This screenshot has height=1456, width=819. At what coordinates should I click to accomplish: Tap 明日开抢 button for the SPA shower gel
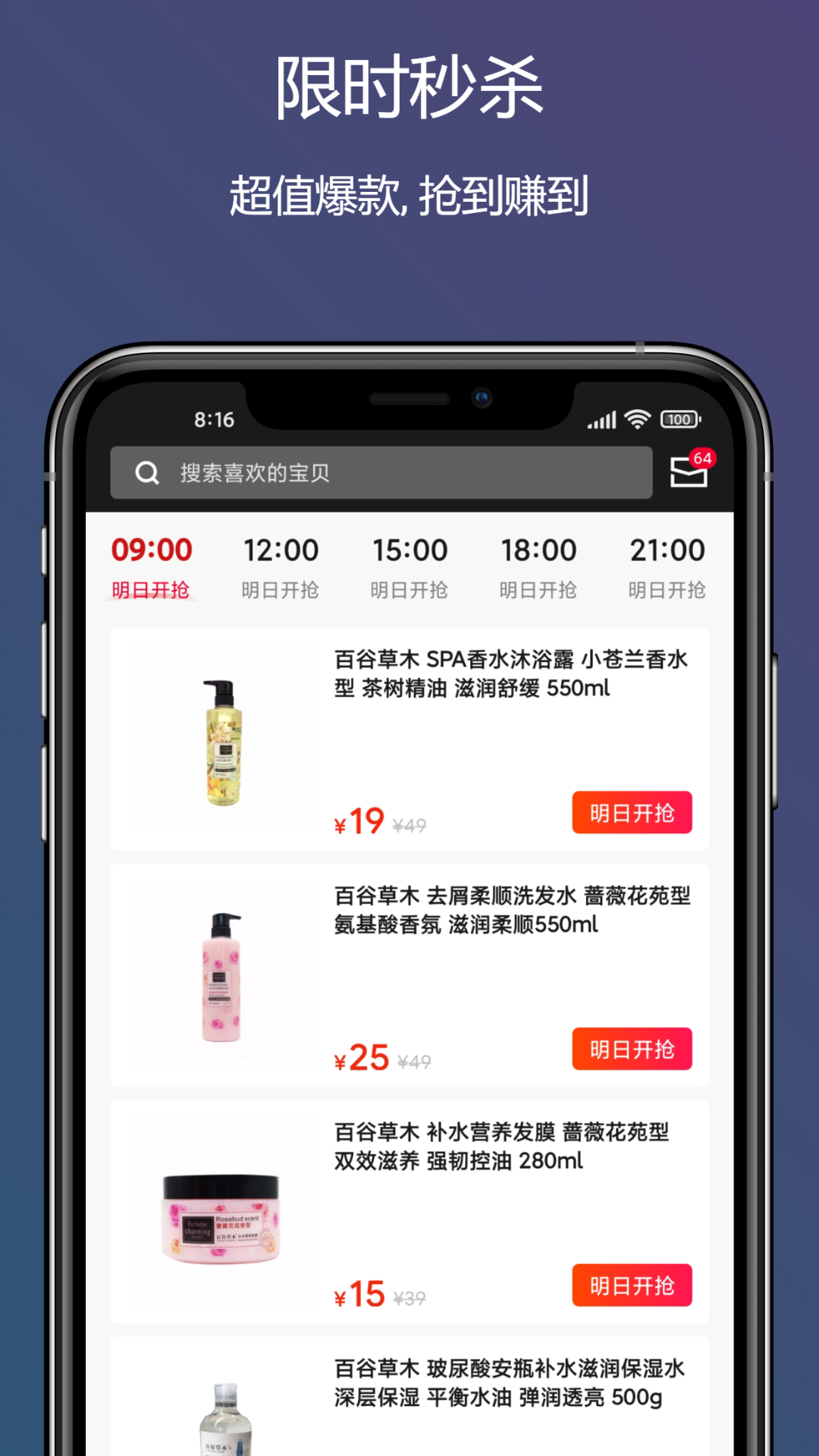click(x=632, y=812)
